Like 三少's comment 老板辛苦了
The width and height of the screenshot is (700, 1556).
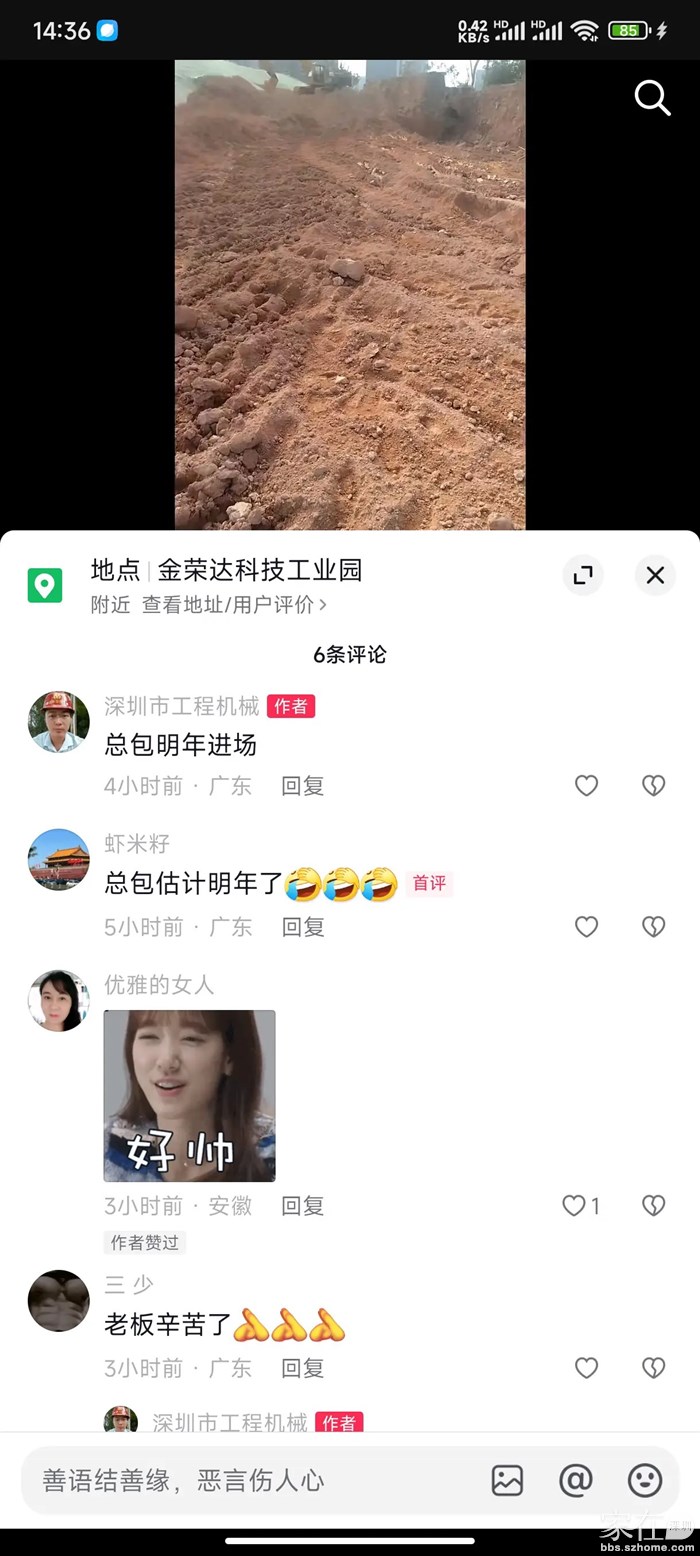click(x=586, y=1368)
